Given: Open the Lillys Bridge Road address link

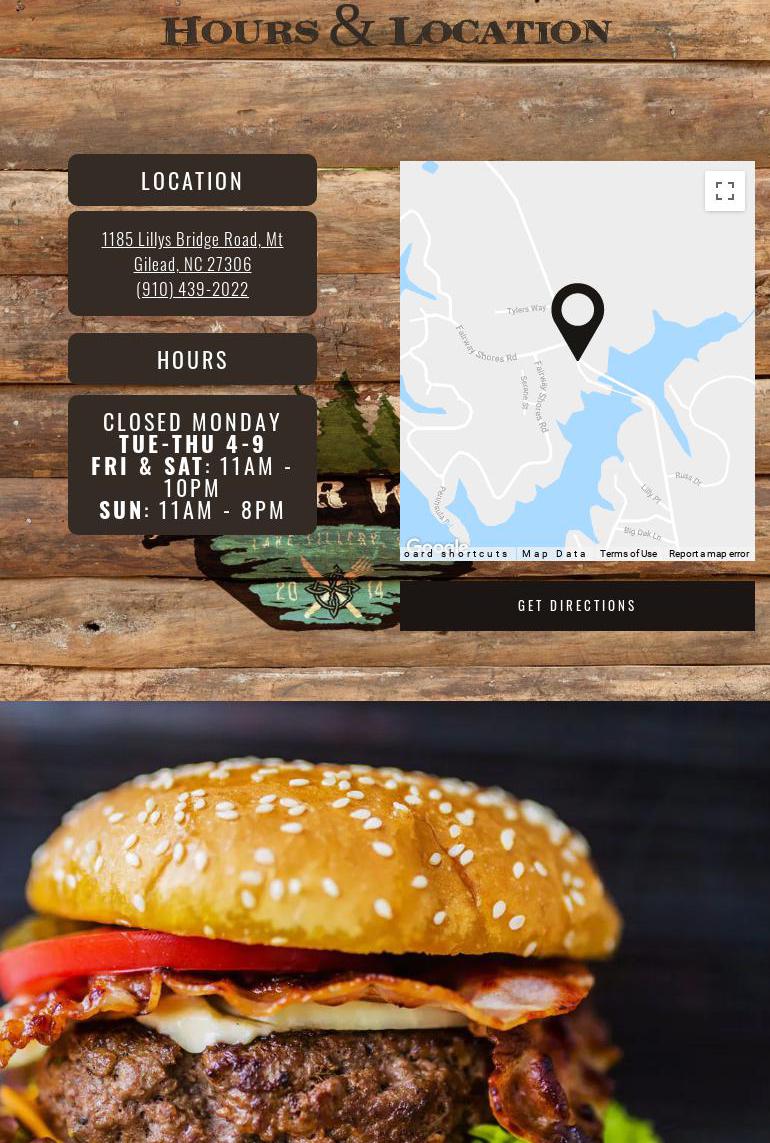Looking at the screenshot, I should point(192,251).
